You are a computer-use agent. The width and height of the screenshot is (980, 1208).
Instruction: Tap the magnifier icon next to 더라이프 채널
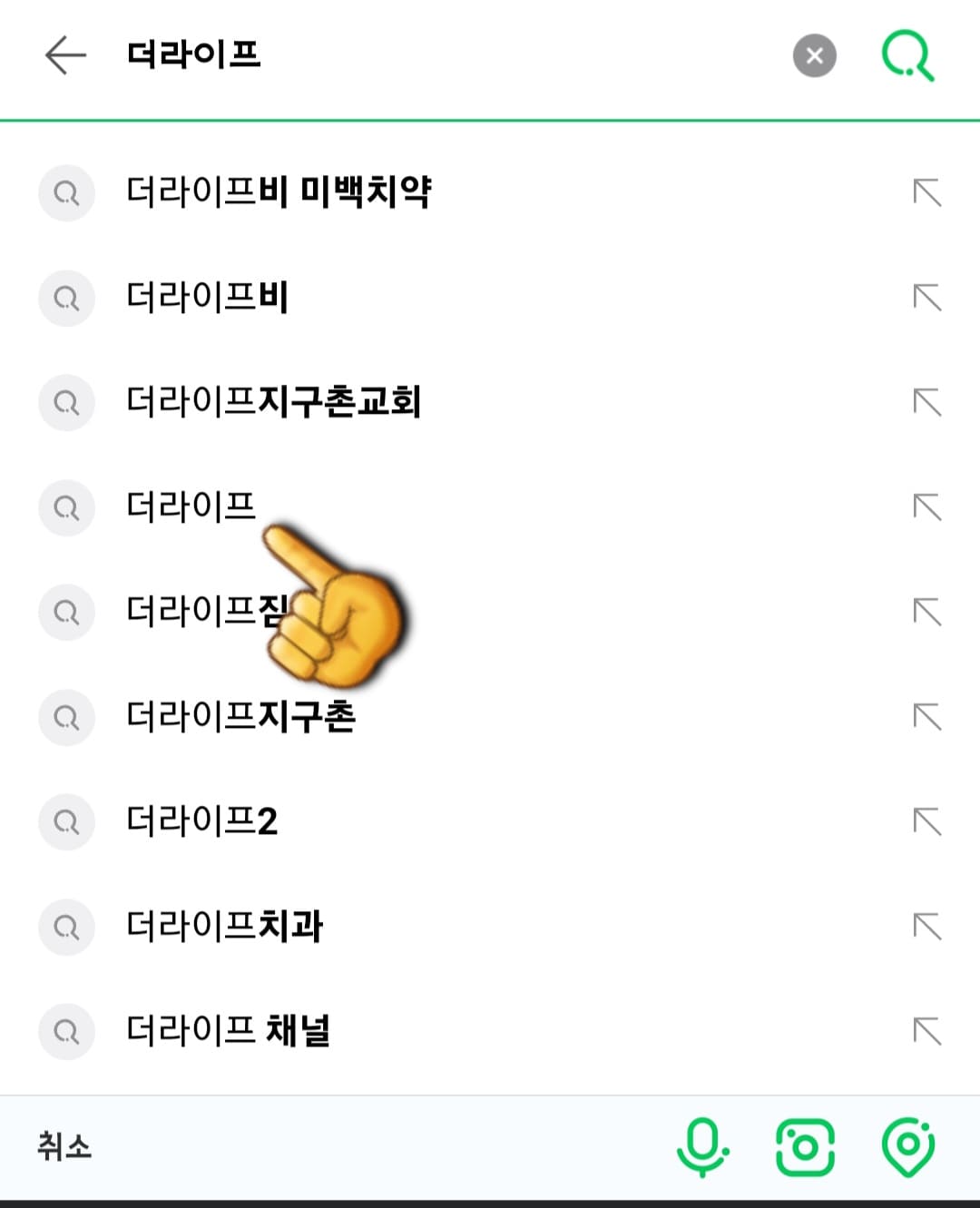(66, 1032)
